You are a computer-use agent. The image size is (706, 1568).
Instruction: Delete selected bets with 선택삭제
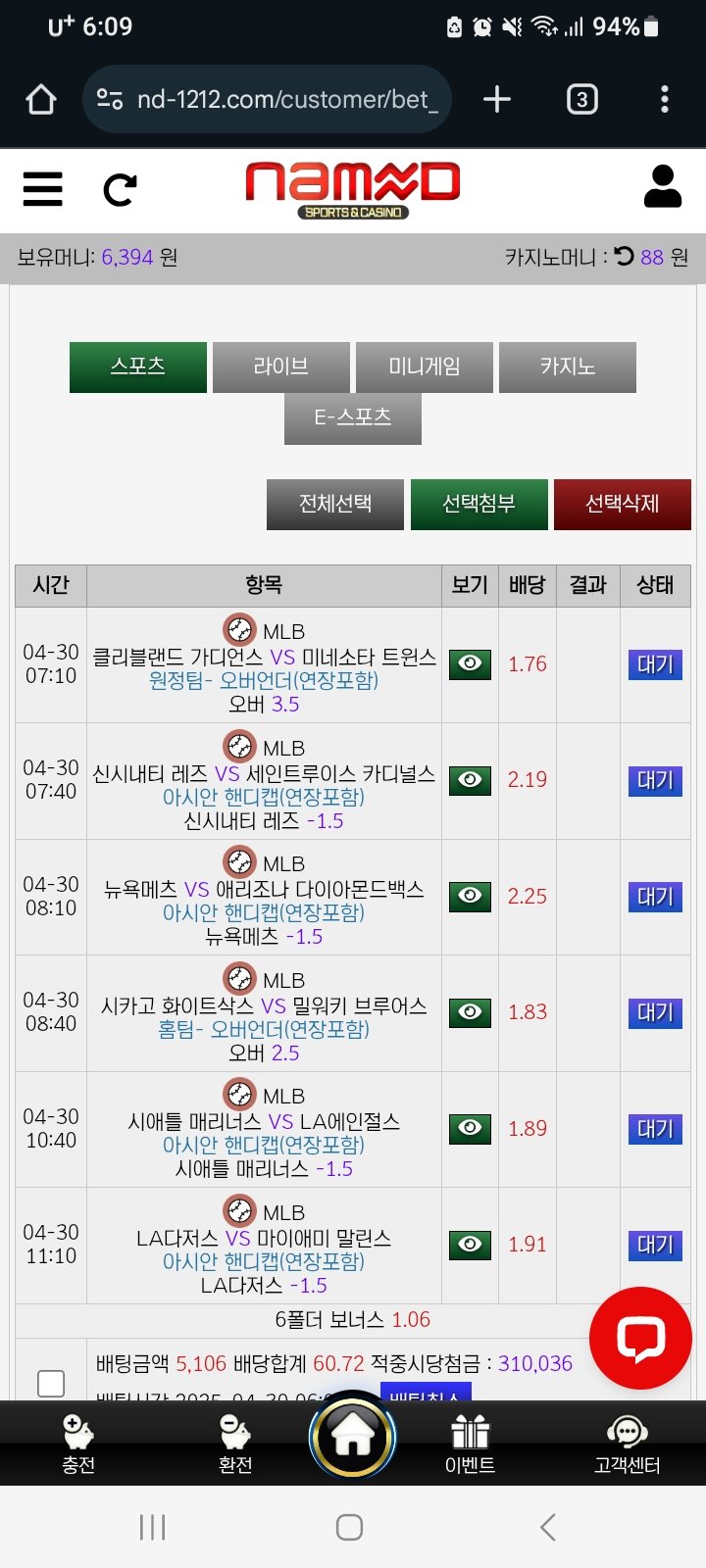tap(622, 504)
